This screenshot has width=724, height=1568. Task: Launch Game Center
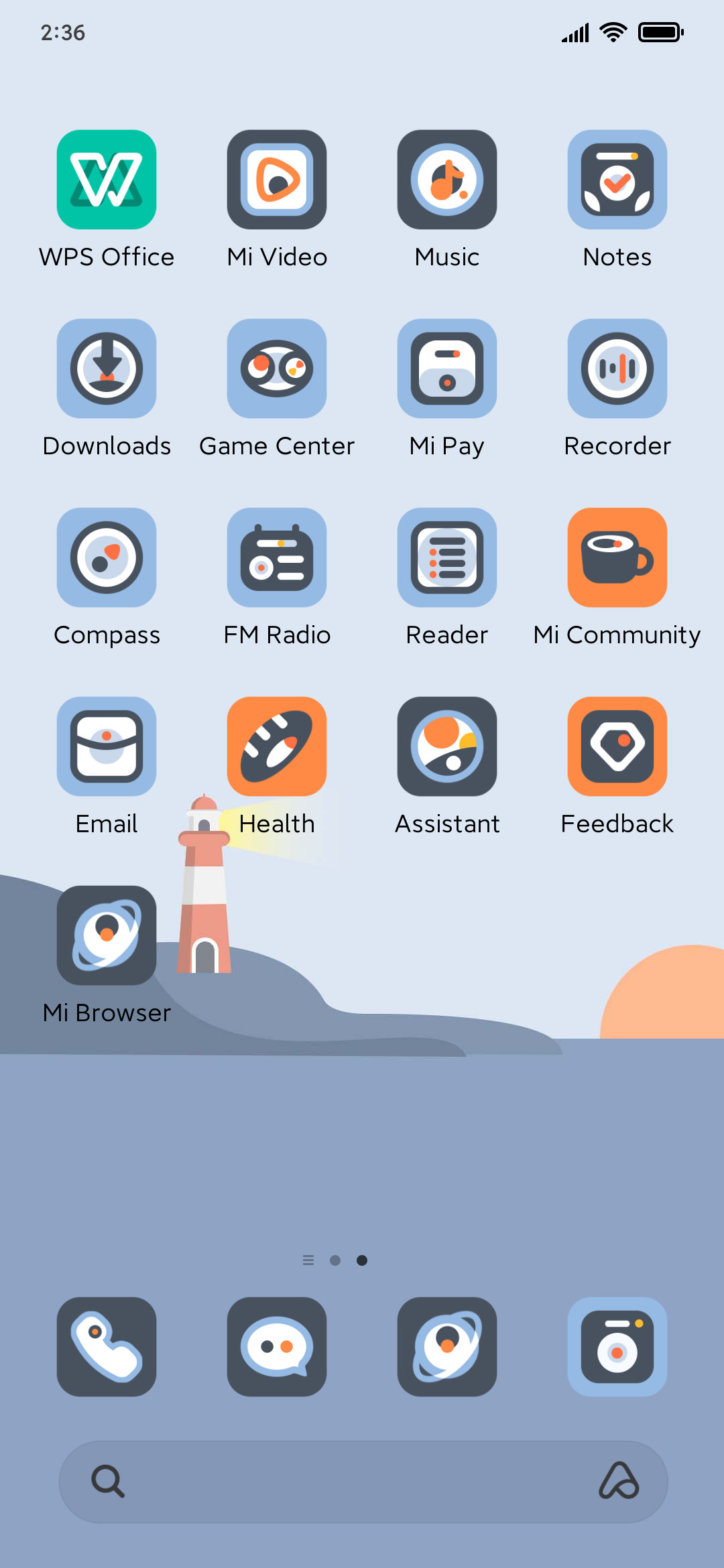tap(277, 369)
